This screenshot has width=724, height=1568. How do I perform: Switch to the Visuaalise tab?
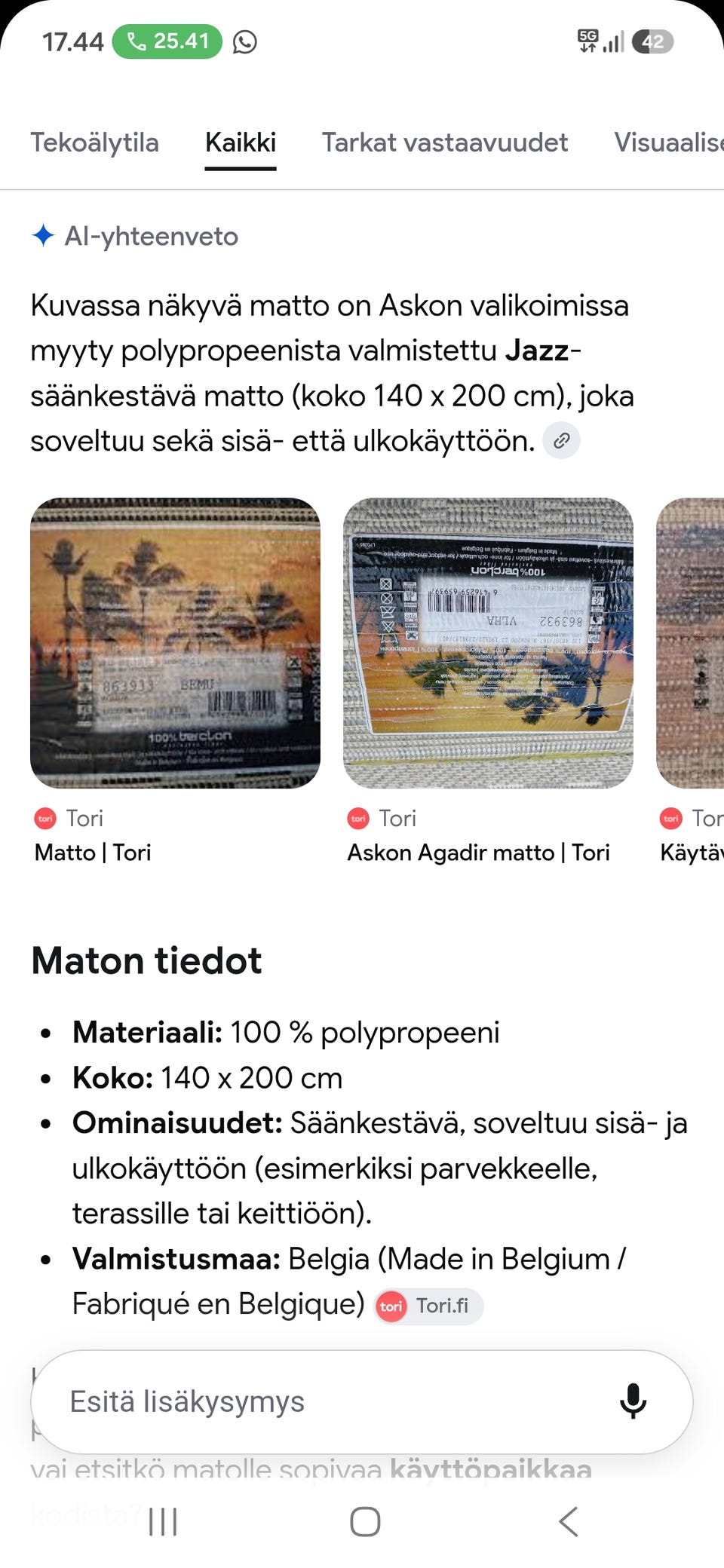pos(668,142)
